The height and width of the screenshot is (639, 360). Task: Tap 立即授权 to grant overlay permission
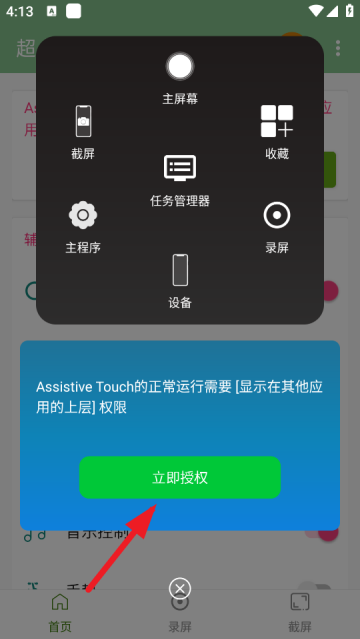(180, 477)
